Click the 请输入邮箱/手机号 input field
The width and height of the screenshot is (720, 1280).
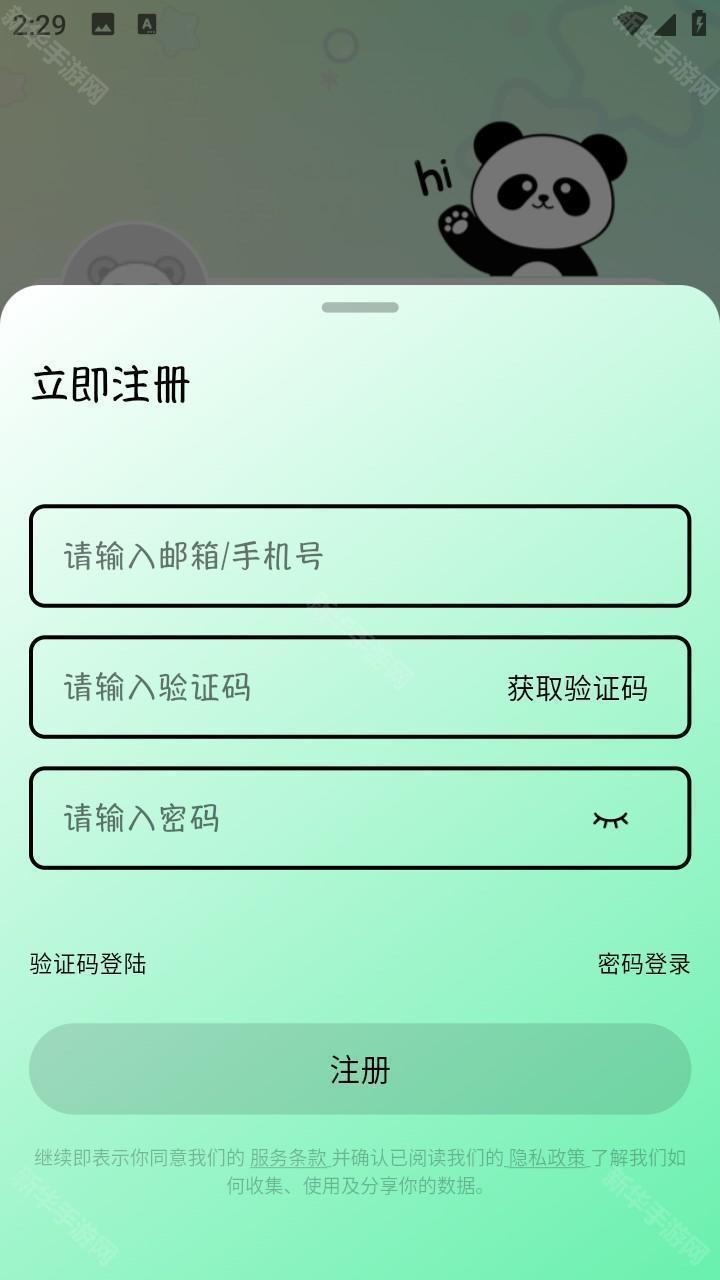click(360, 557)
